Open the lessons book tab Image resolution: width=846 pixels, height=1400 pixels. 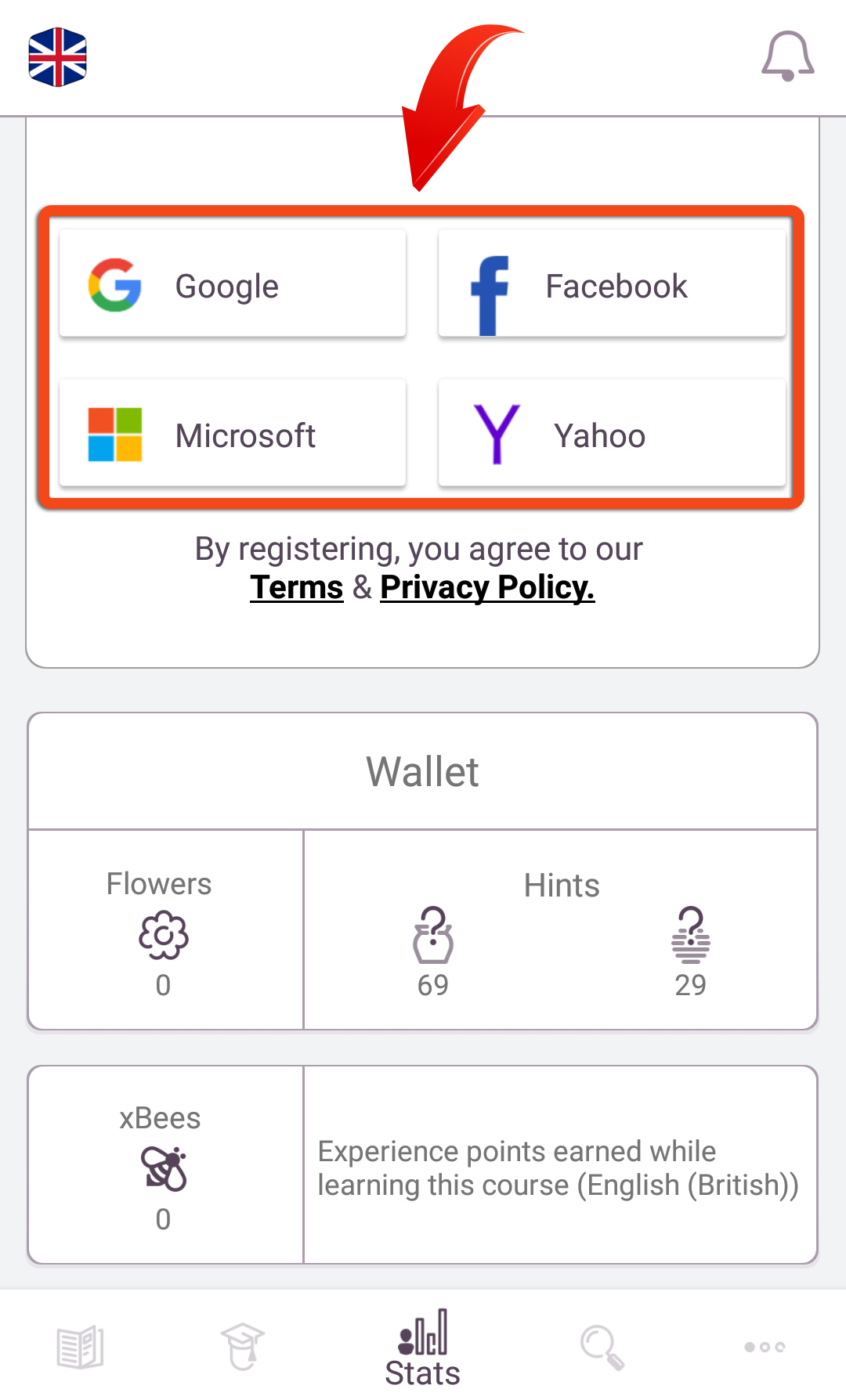(x=80, y=1347)
